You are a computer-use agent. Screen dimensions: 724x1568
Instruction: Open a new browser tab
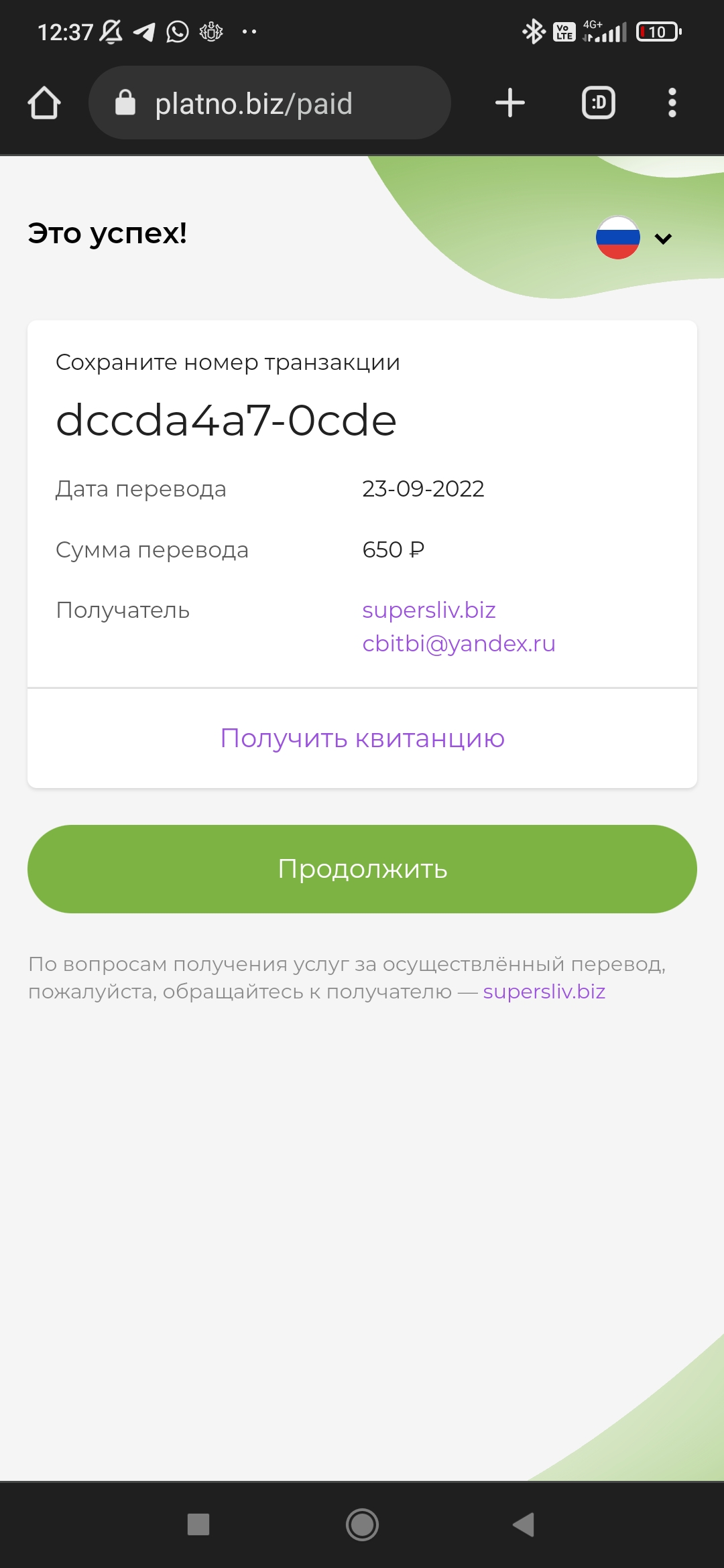[510, 103]
